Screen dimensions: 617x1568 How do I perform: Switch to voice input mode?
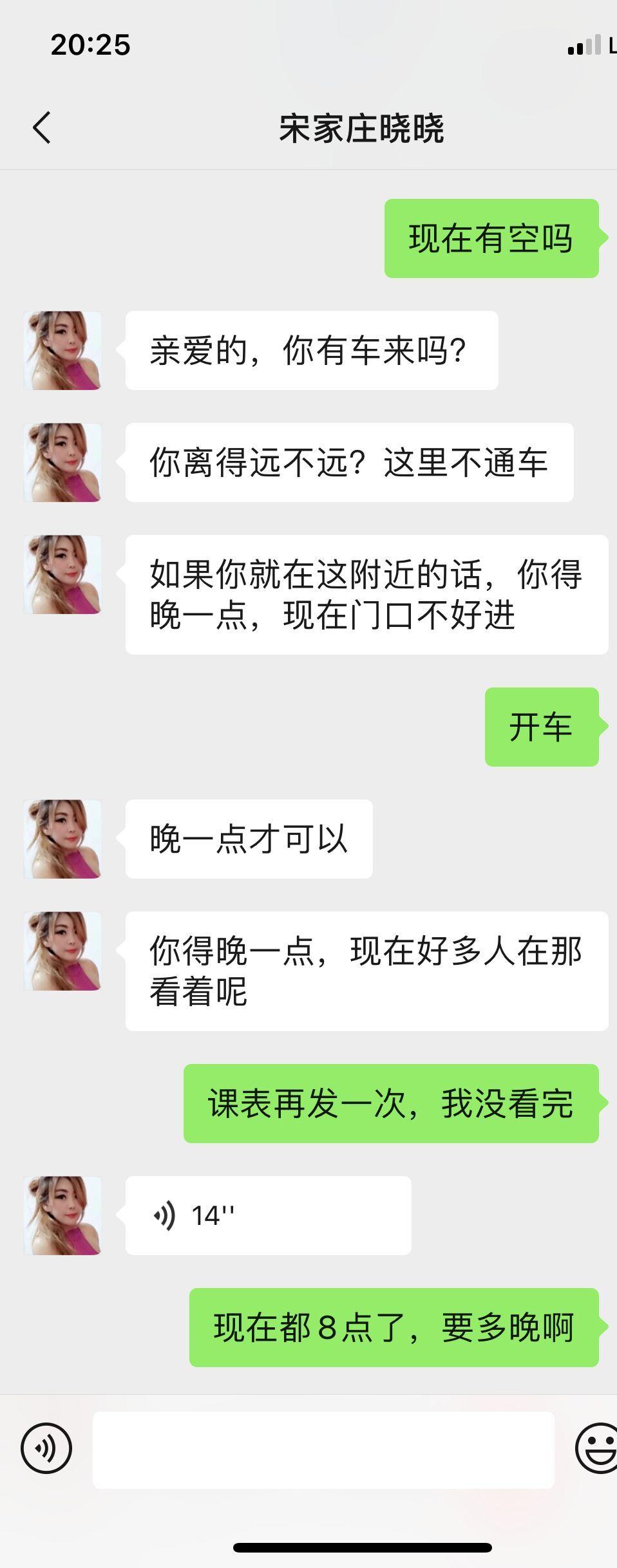(x=46, y=1448)
